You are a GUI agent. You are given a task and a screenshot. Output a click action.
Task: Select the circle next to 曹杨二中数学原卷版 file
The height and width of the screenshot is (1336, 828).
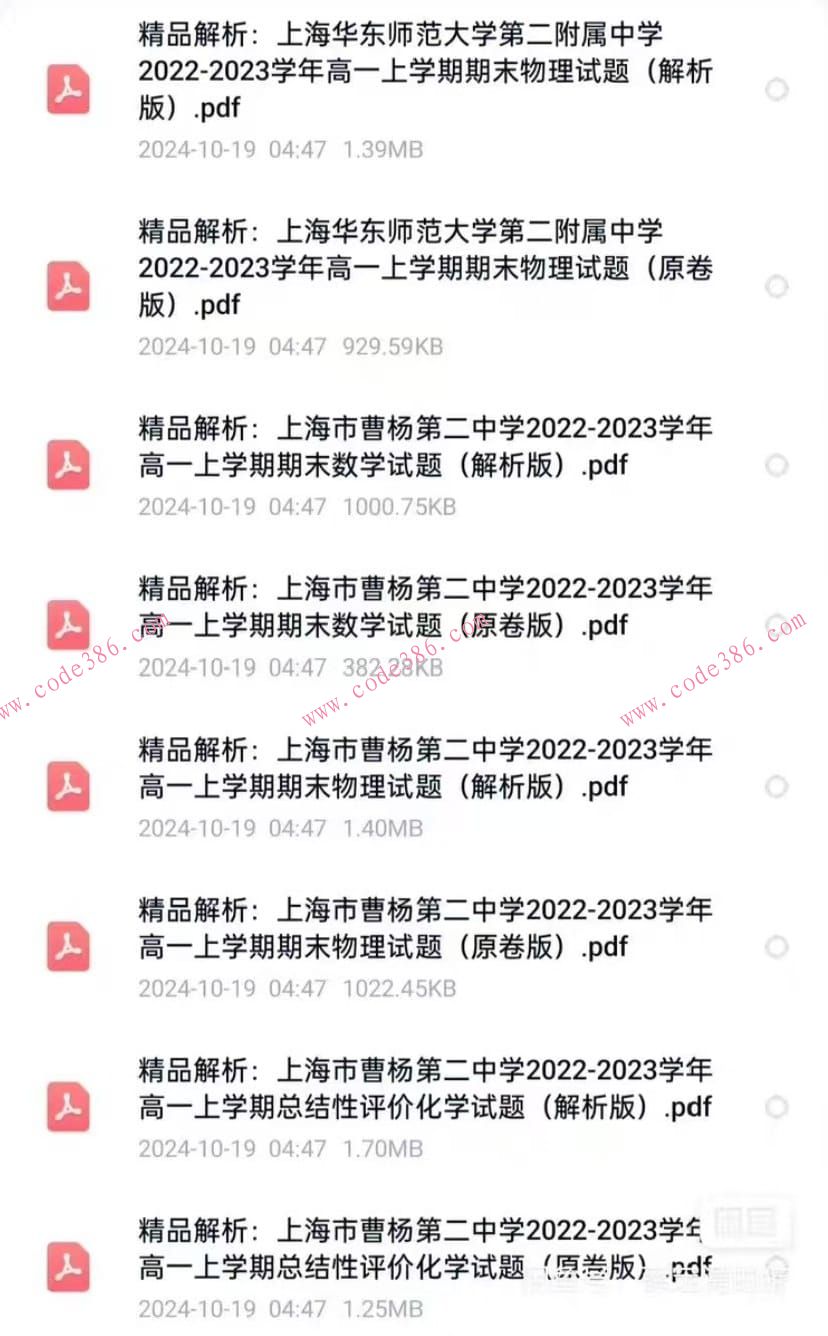tap(776, 625)
